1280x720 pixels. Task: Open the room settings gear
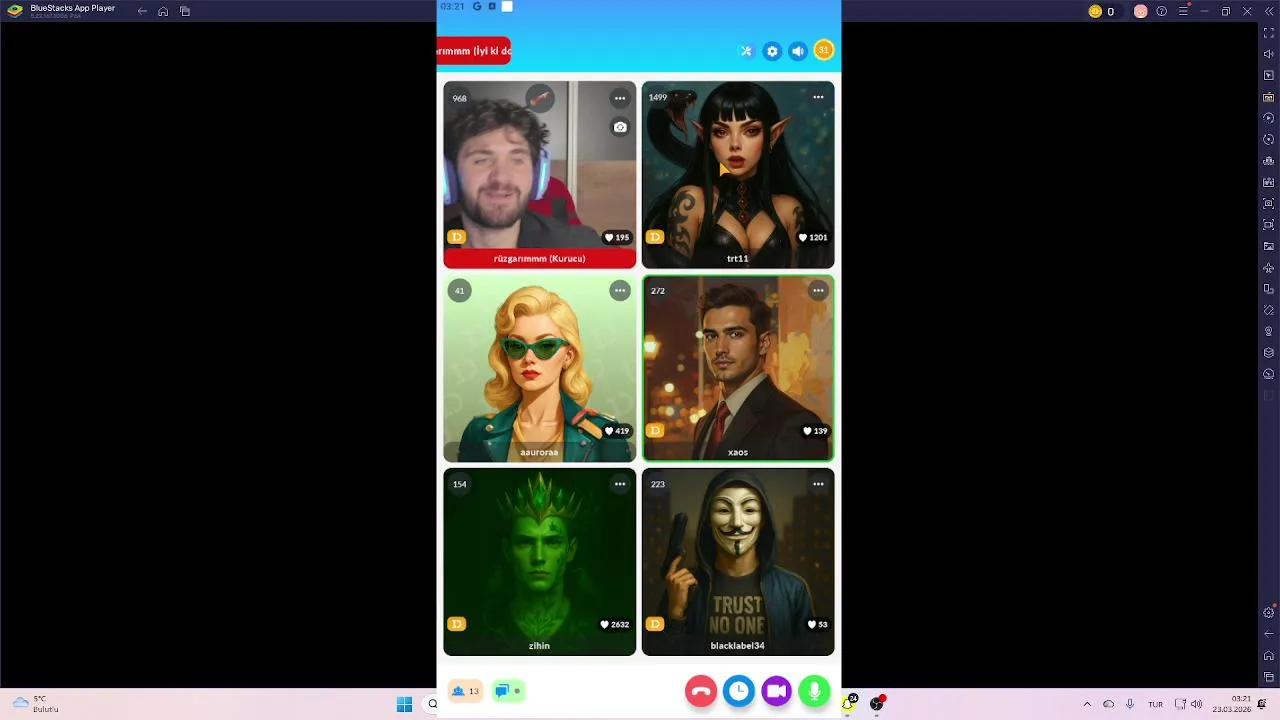pyautogui.click(x=772, y=51)
